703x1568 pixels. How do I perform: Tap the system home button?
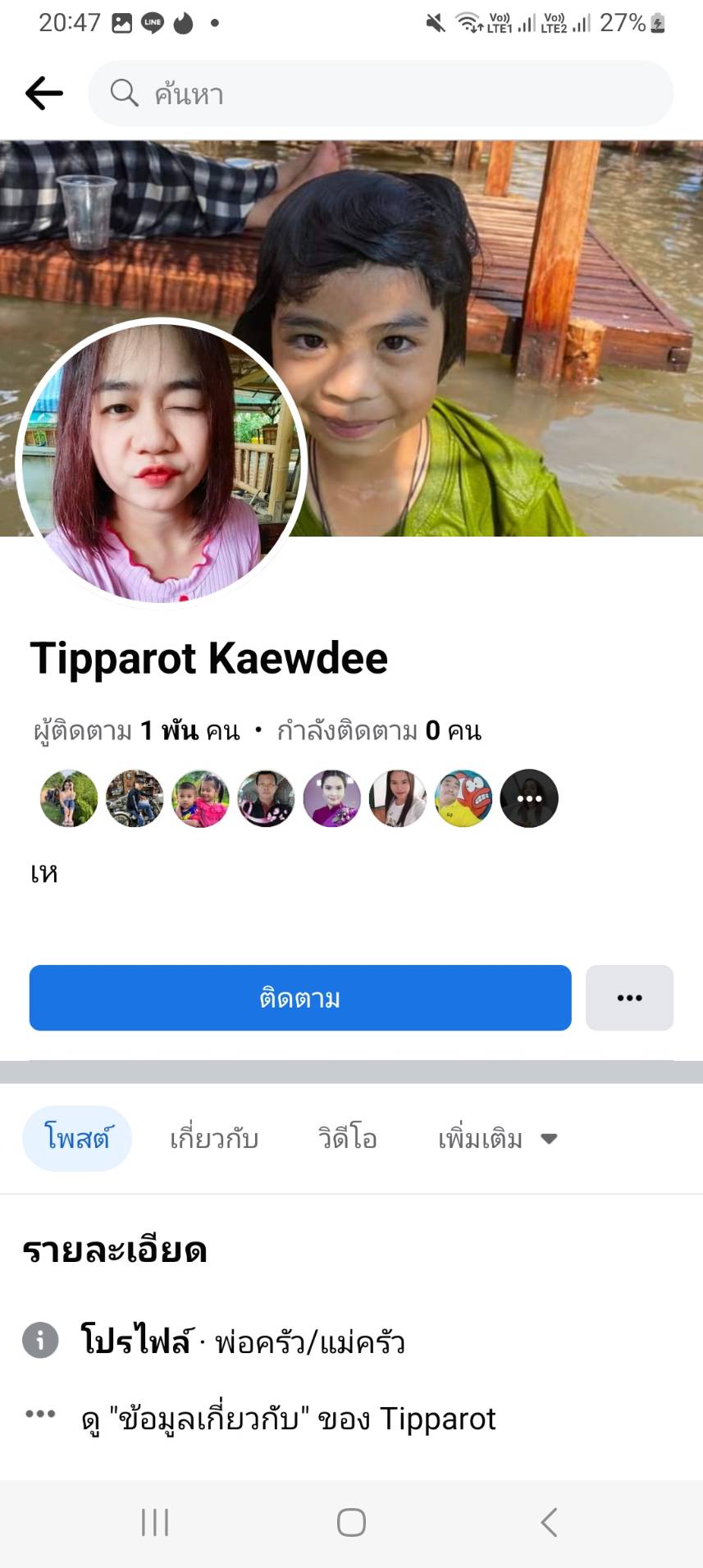click(x=351, y=1522)
